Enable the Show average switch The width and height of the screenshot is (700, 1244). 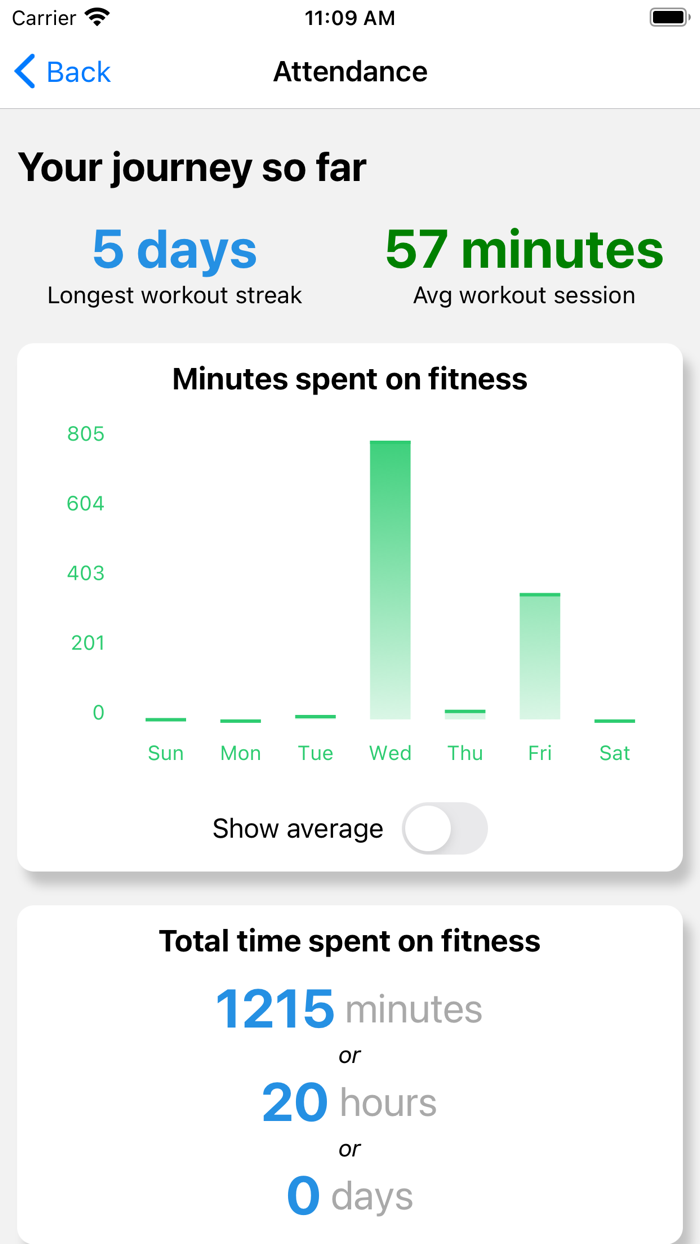[445, 829]
